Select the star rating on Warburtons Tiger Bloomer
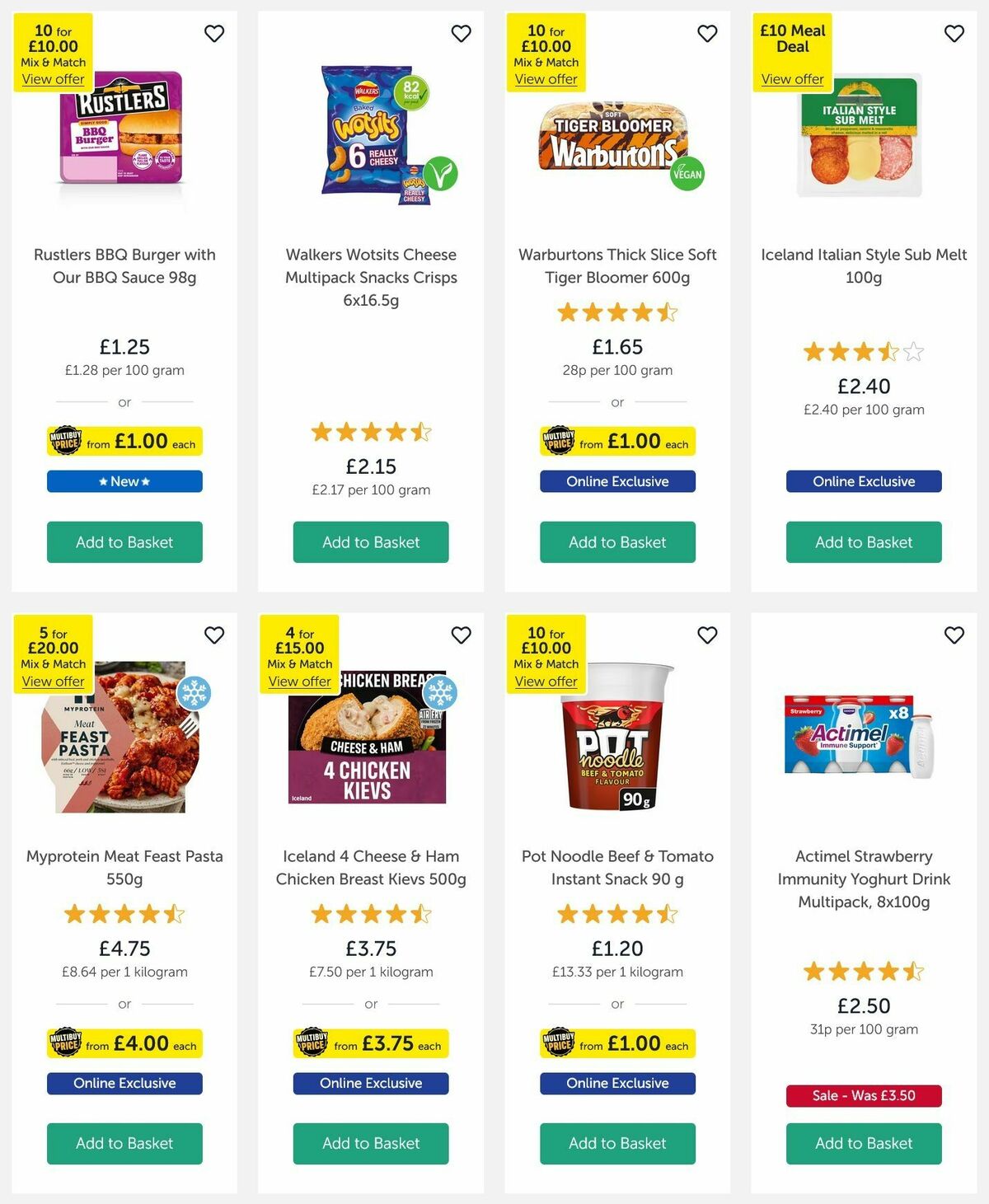Image resolution: width=989 pixels, height=1204 pixels. pyautogui.click(x=616, y=312)
